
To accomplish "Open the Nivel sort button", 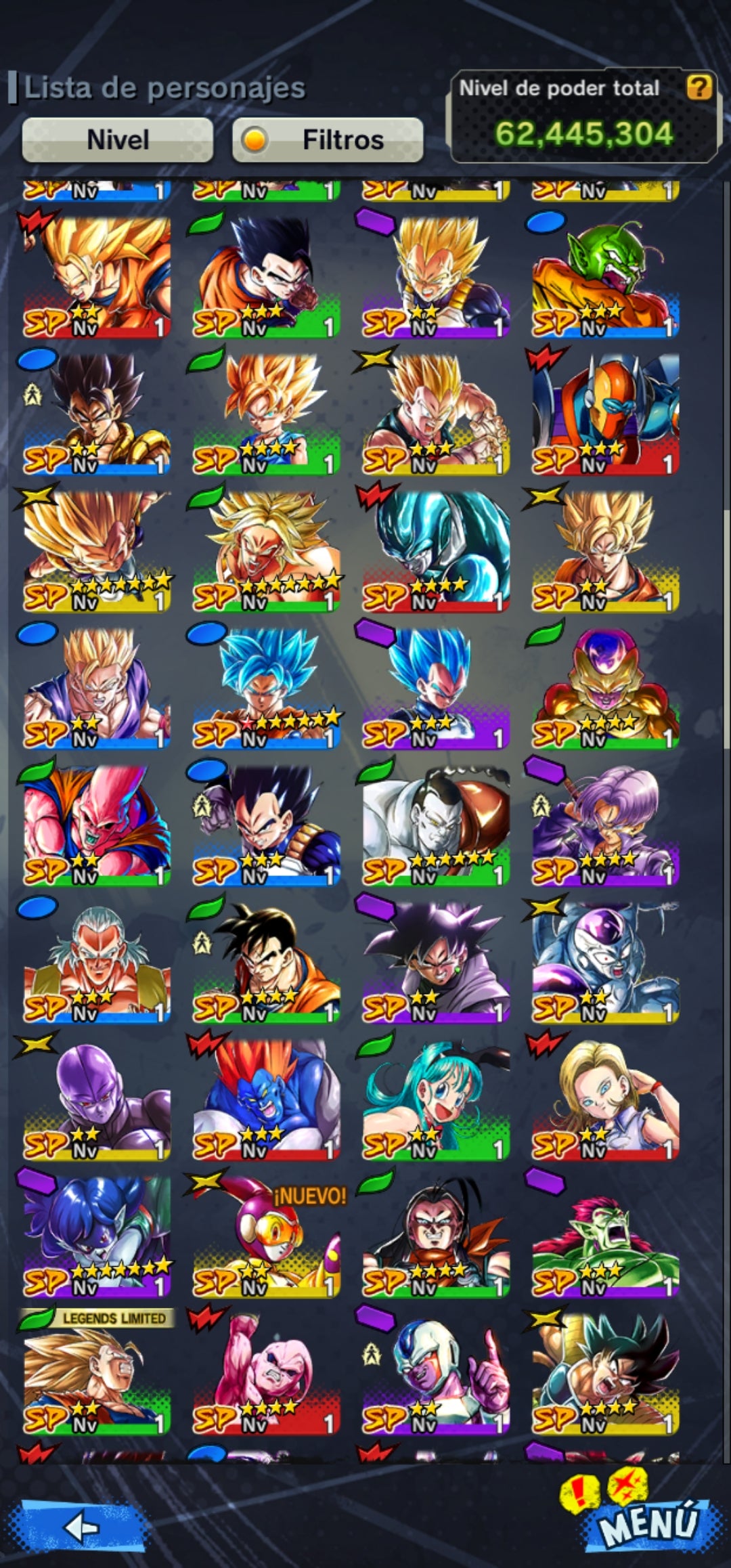I will pyautogui.click(x=117, y=140).
